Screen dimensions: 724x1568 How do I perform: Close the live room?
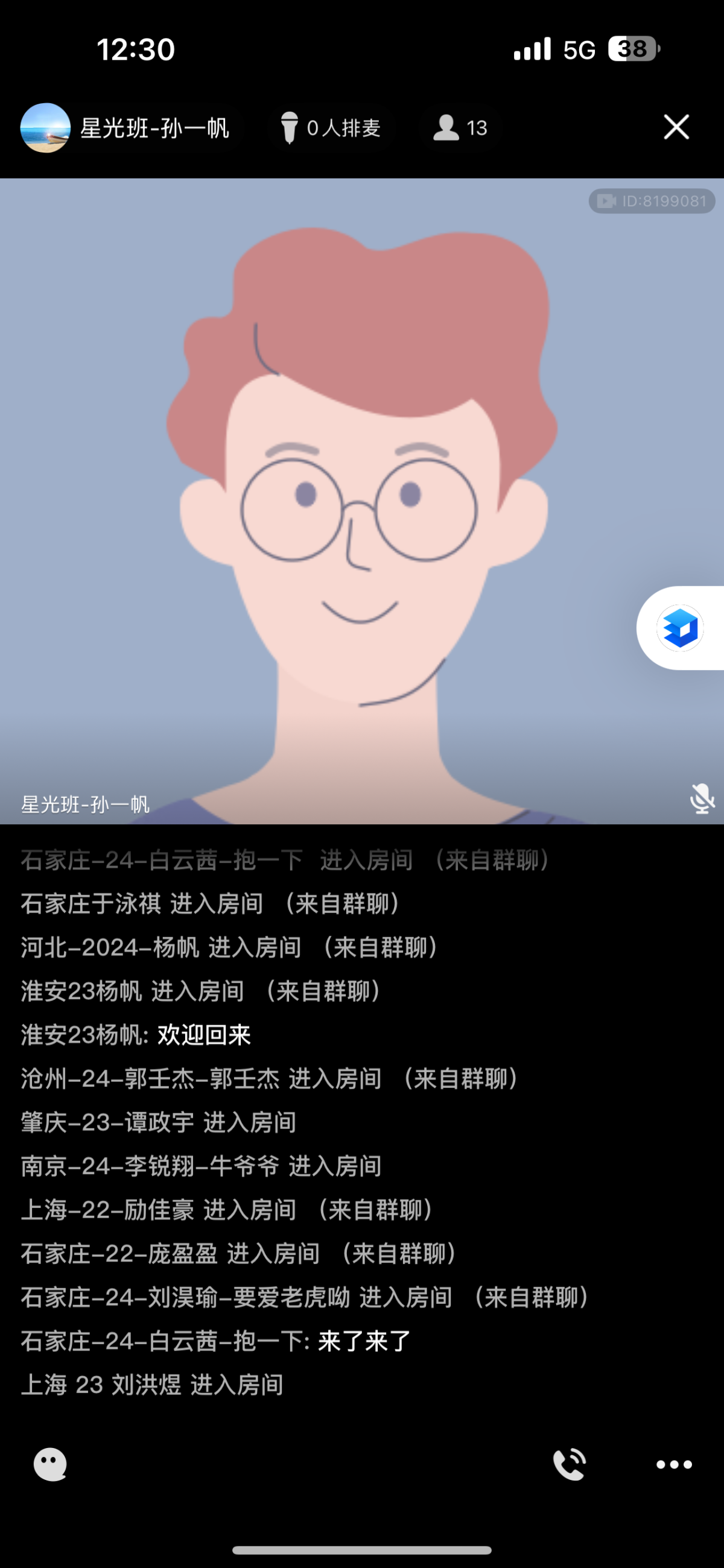(x=676, y=127)
